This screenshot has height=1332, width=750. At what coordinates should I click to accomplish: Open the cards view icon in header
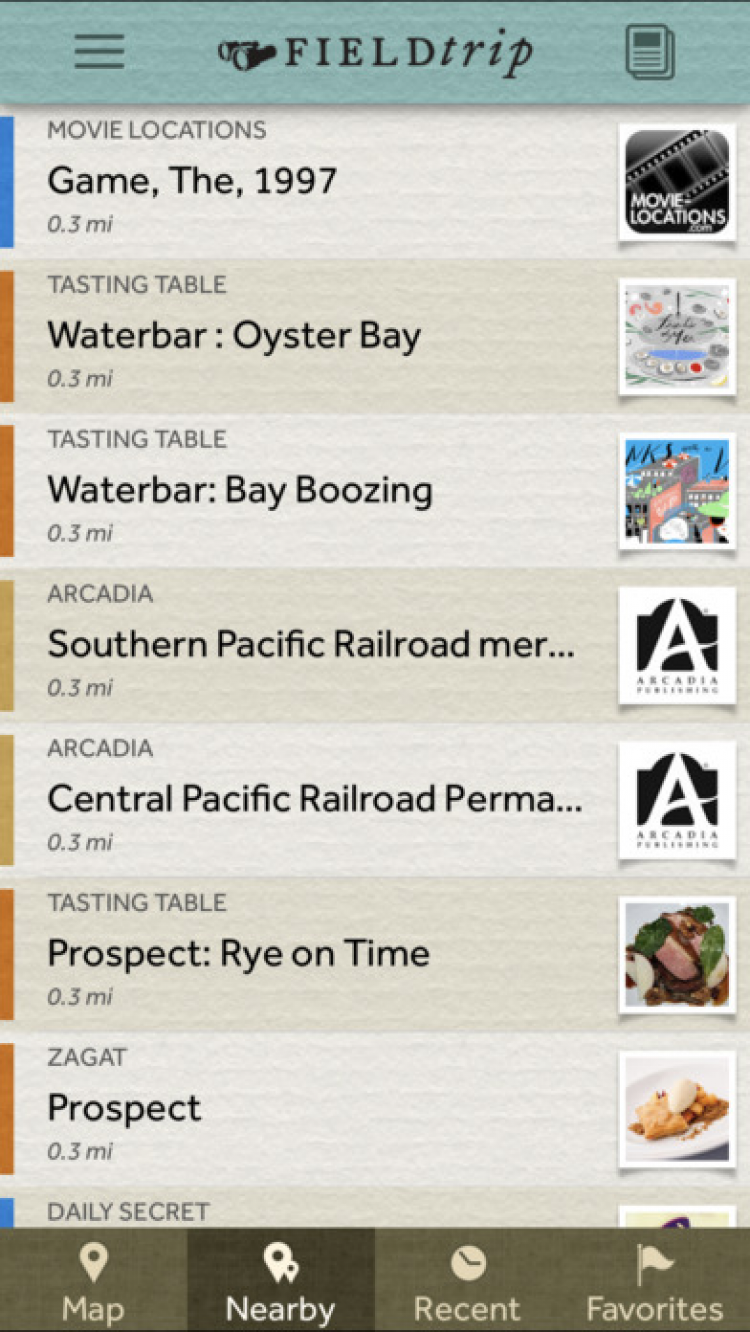tap(650, 52)
